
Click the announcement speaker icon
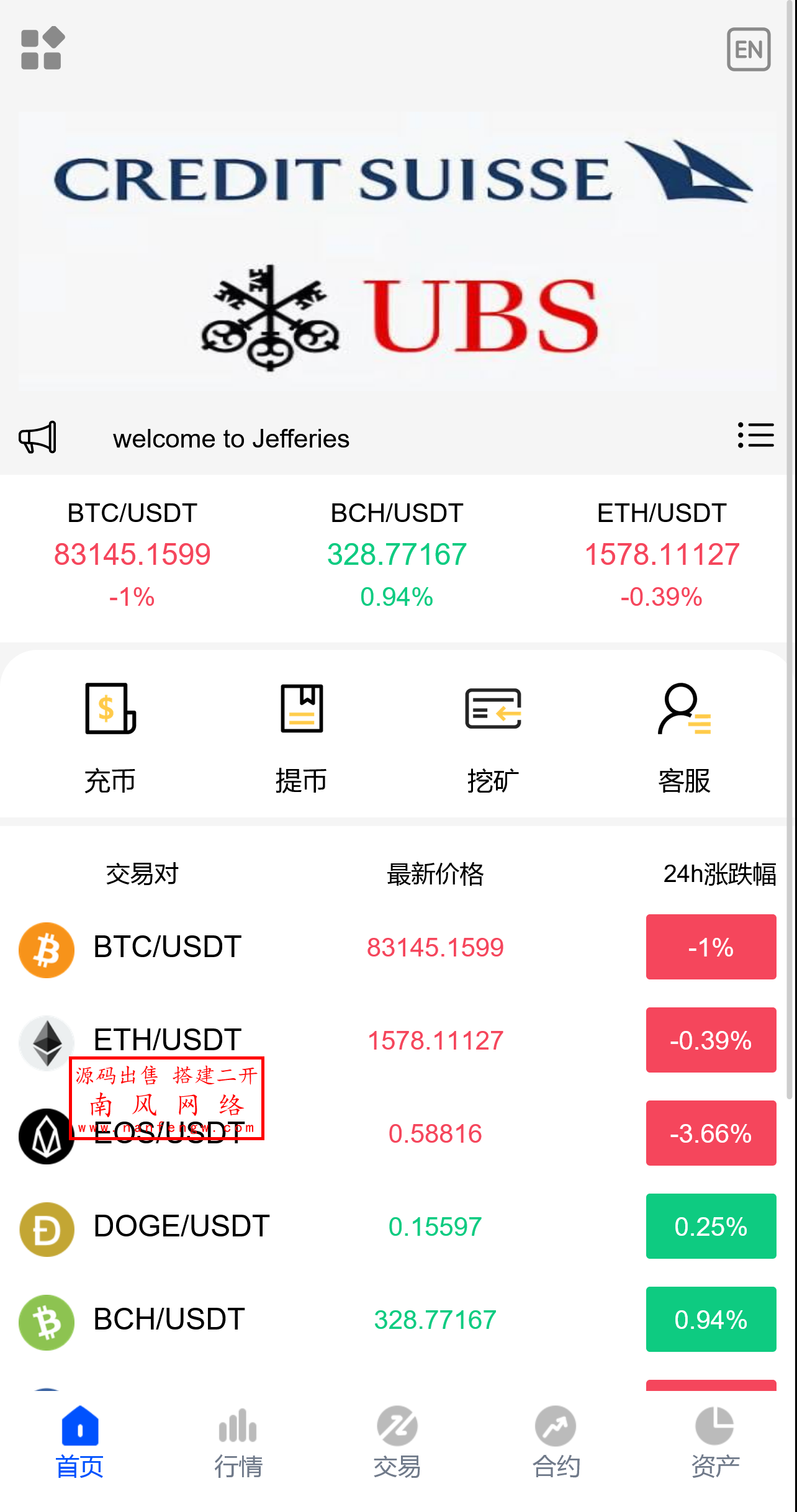point(37,438)
